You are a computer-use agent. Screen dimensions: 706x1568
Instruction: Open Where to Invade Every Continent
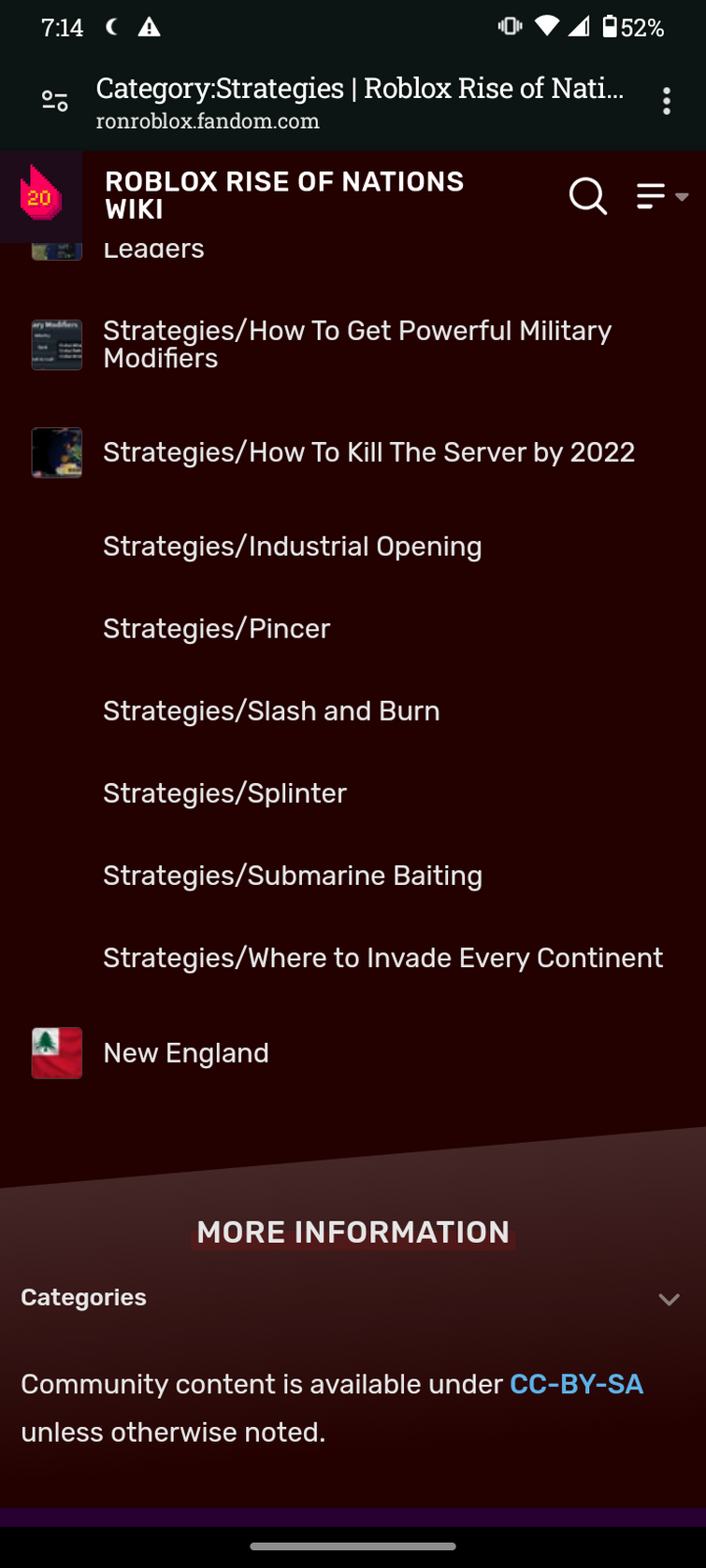click(x=382, y=958)
